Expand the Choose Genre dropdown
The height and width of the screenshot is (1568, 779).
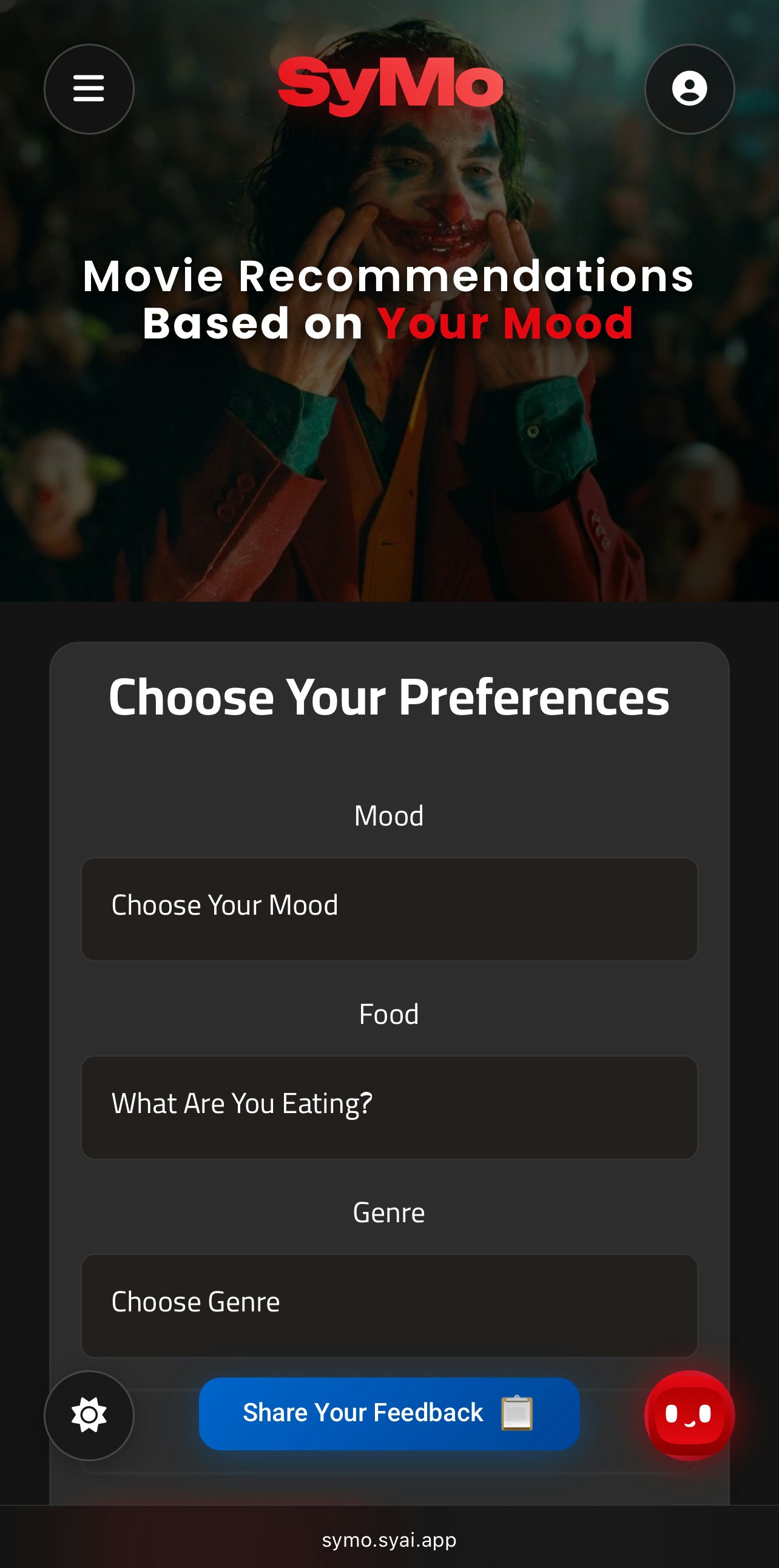tap(389, 1305)
